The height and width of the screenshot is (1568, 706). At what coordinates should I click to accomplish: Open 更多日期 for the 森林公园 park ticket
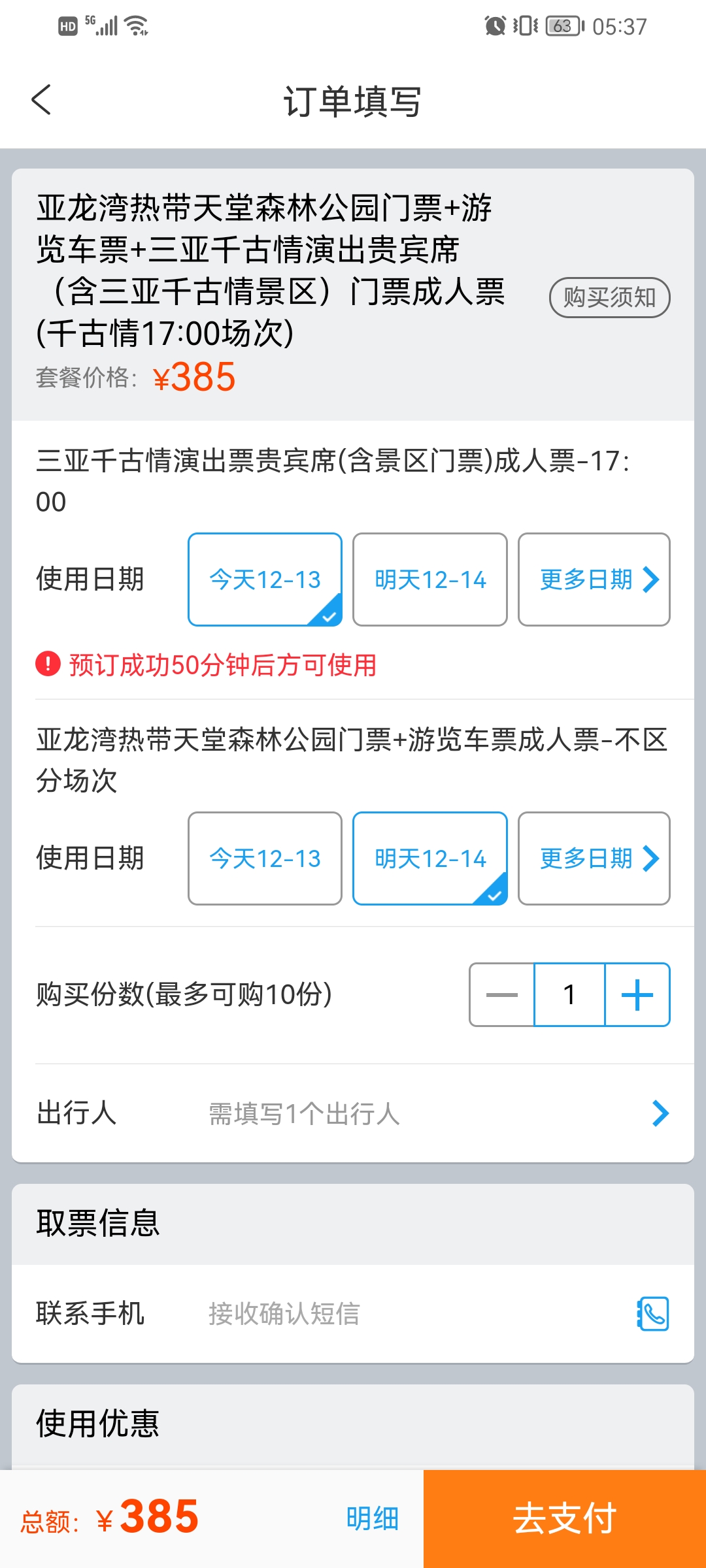point(594,858)
